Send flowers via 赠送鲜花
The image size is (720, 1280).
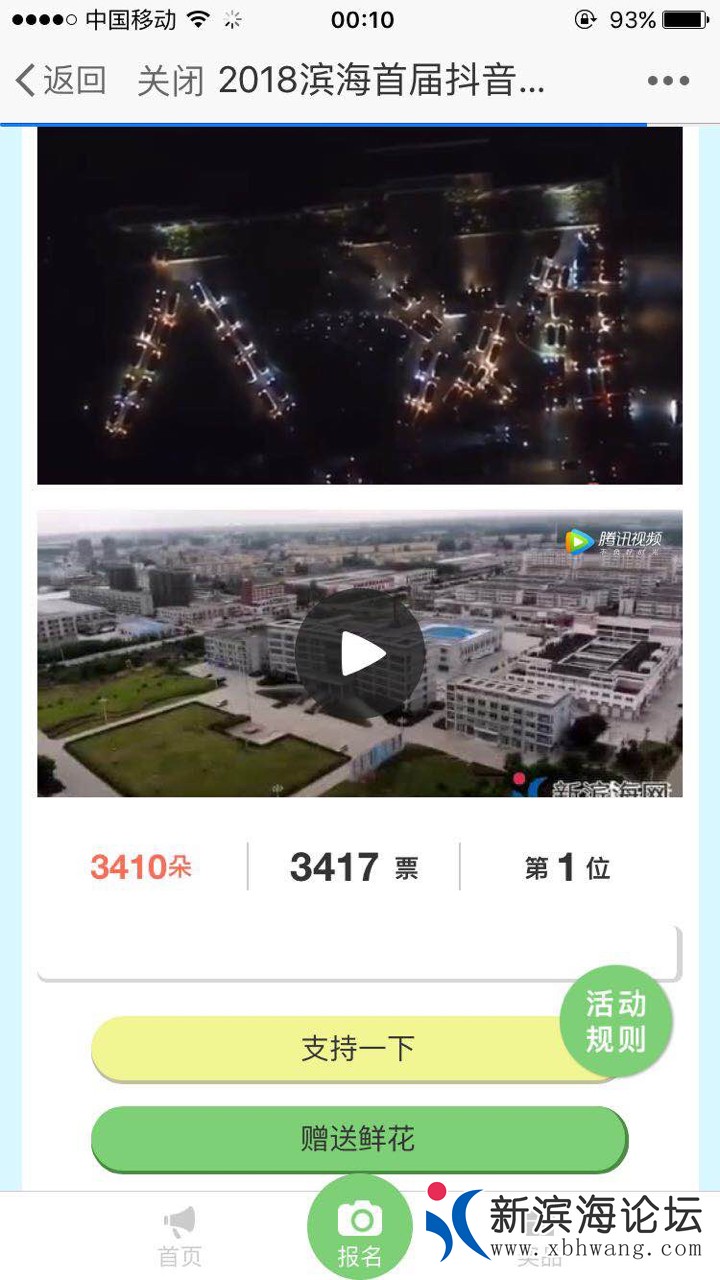(x=358, y=1139)
